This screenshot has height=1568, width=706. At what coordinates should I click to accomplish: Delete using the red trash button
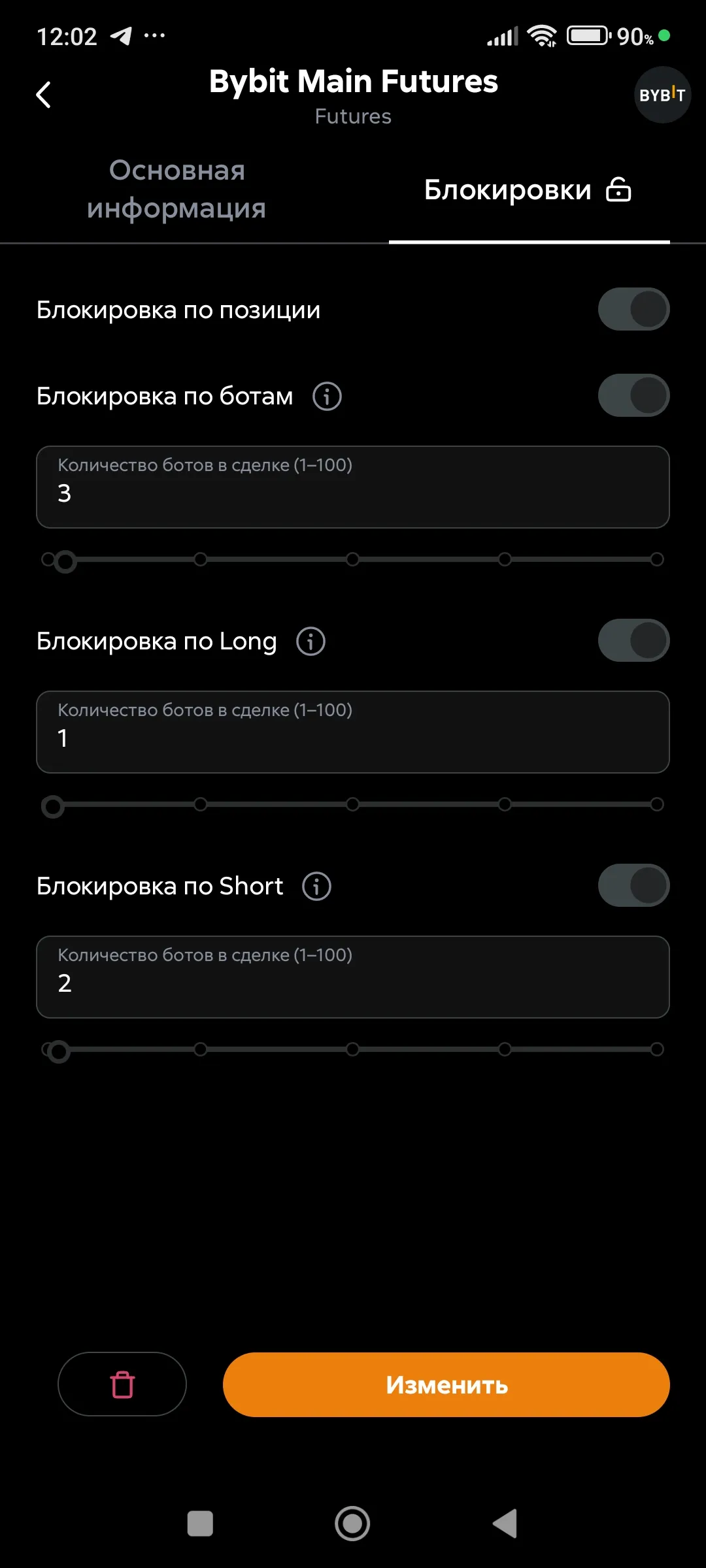[x=122, y=1384]
